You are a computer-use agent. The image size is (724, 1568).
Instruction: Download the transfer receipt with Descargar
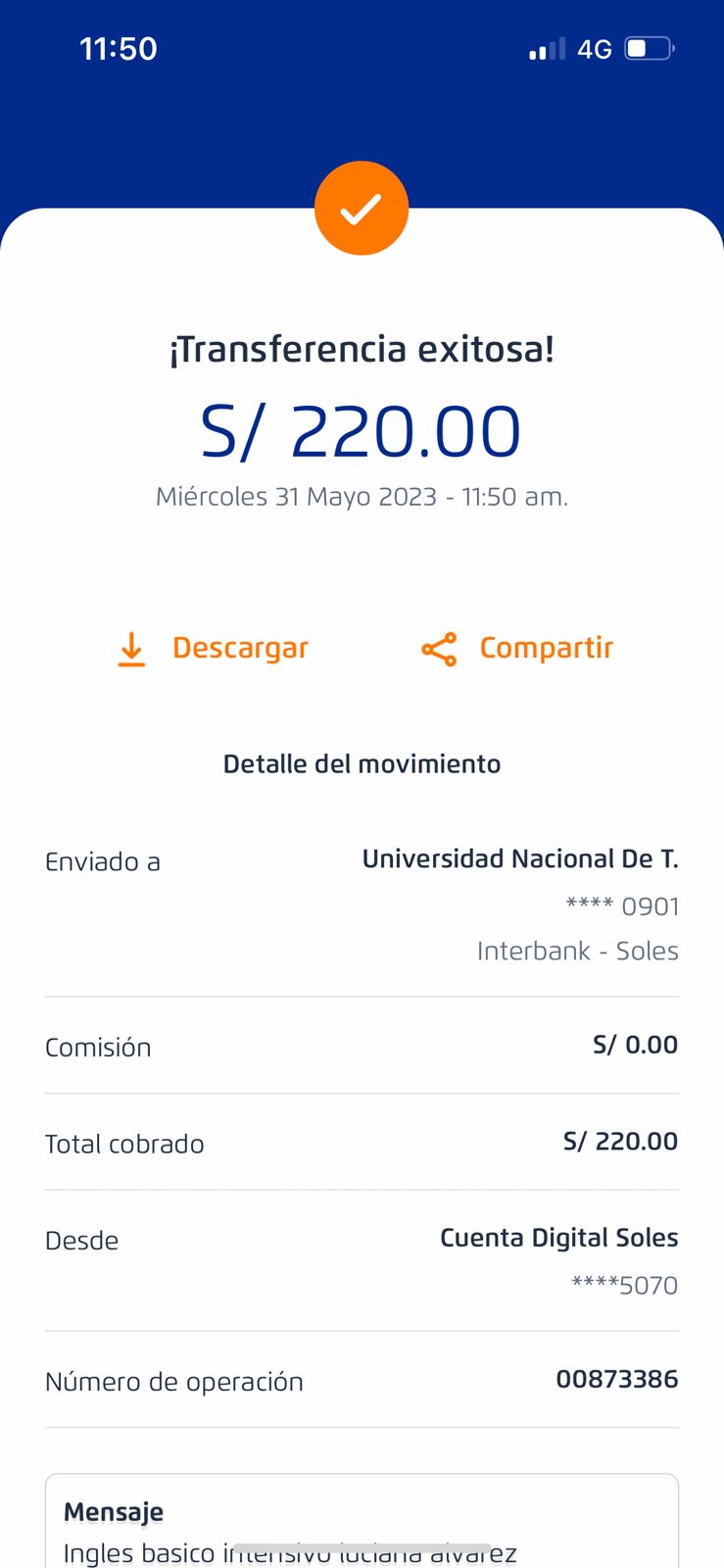coord(213,649)
